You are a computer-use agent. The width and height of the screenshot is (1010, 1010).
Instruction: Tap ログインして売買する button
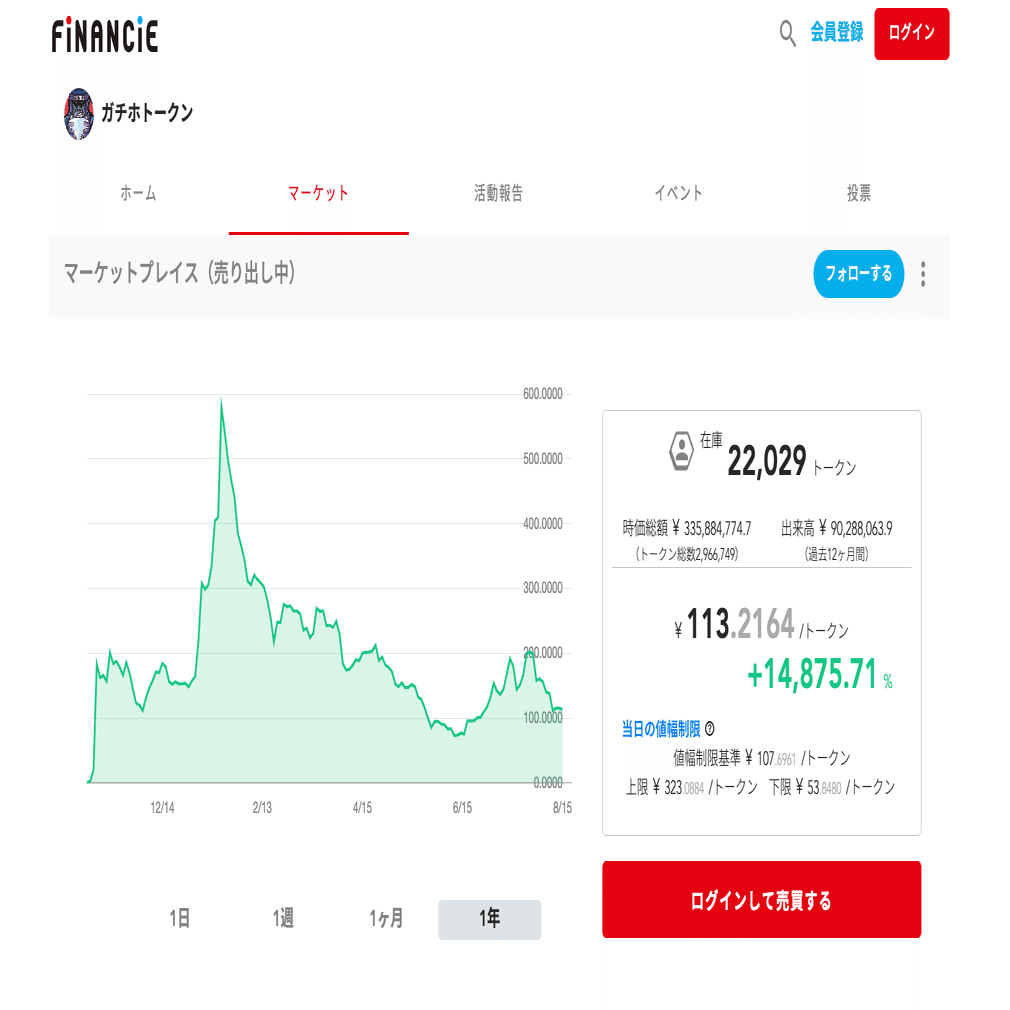coord(761,900)
